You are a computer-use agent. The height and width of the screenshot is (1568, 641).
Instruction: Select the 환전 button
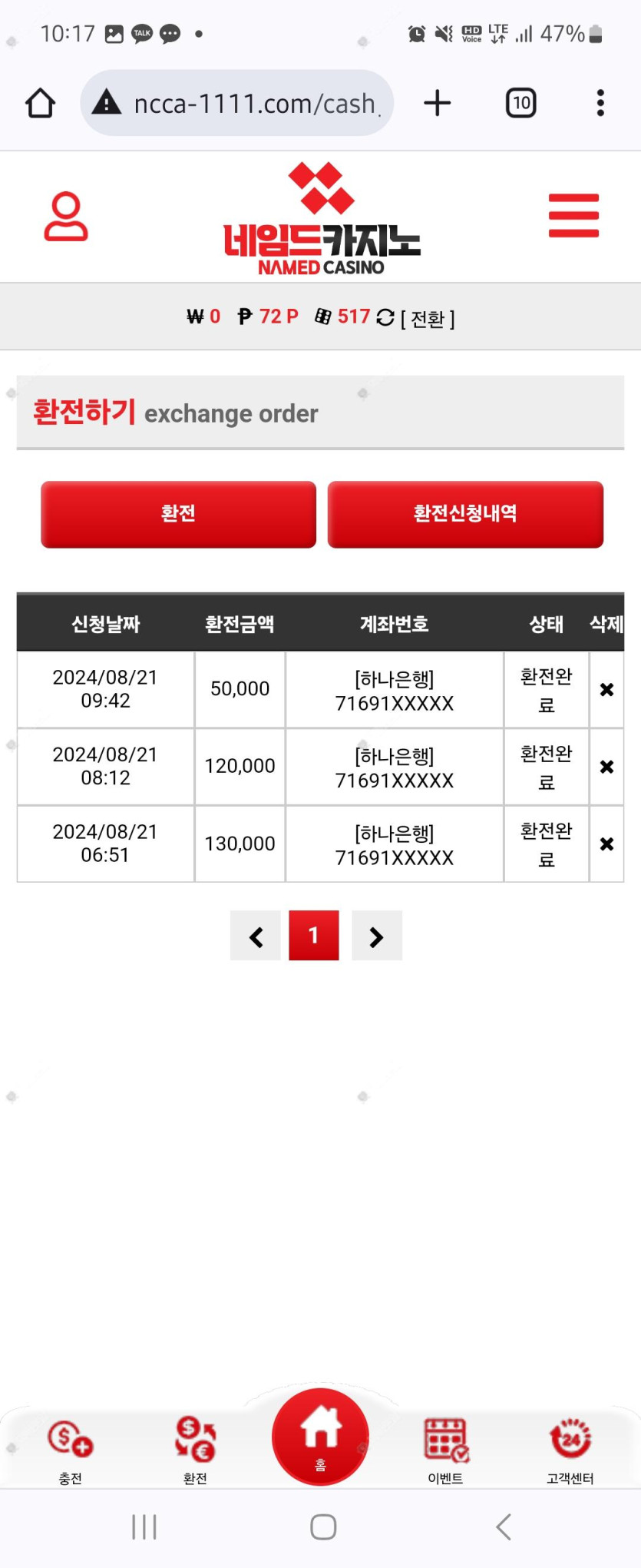pos(178,514)
